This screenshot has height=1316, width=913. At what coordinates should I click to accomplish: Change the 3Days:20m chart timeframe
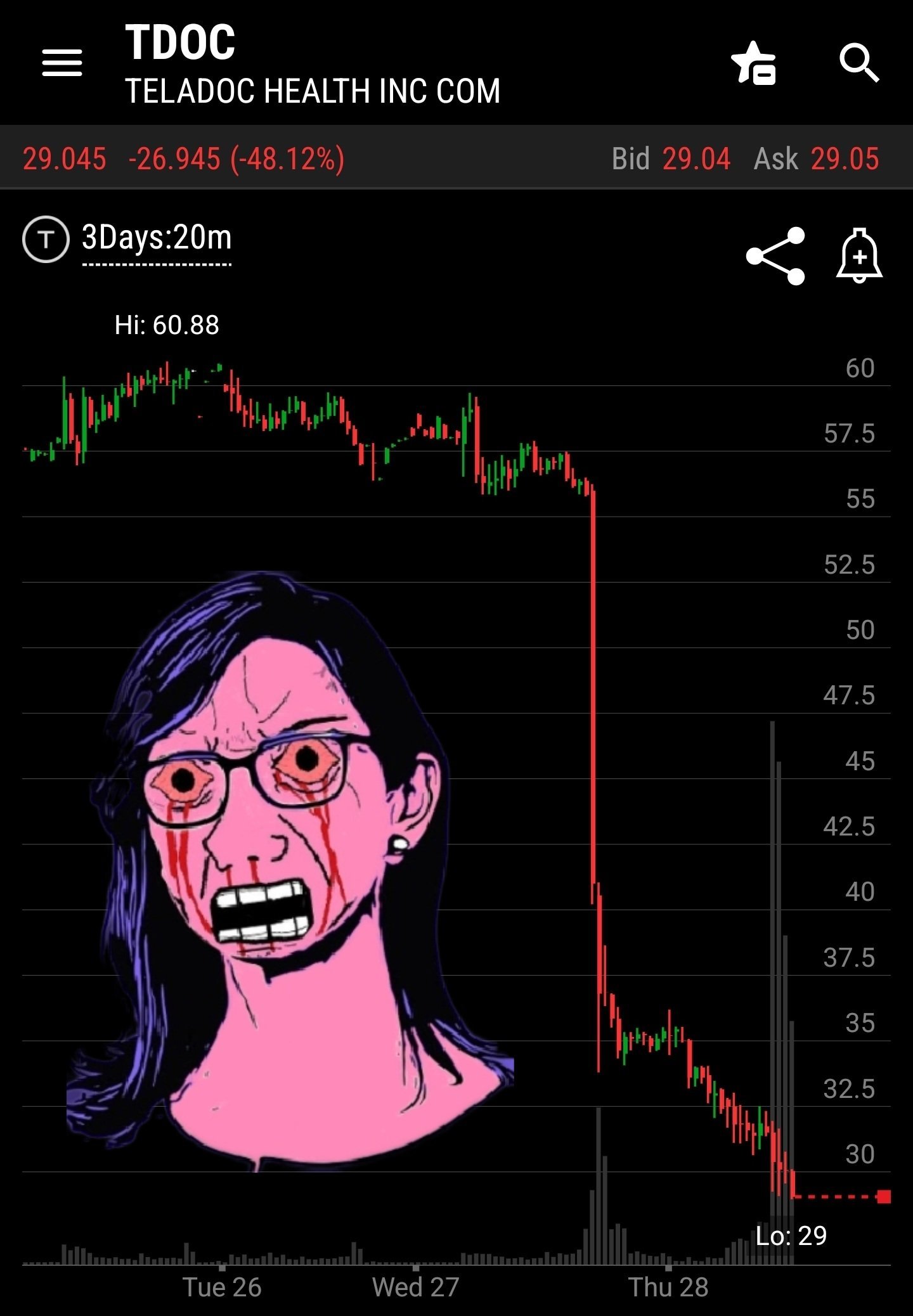157,240
